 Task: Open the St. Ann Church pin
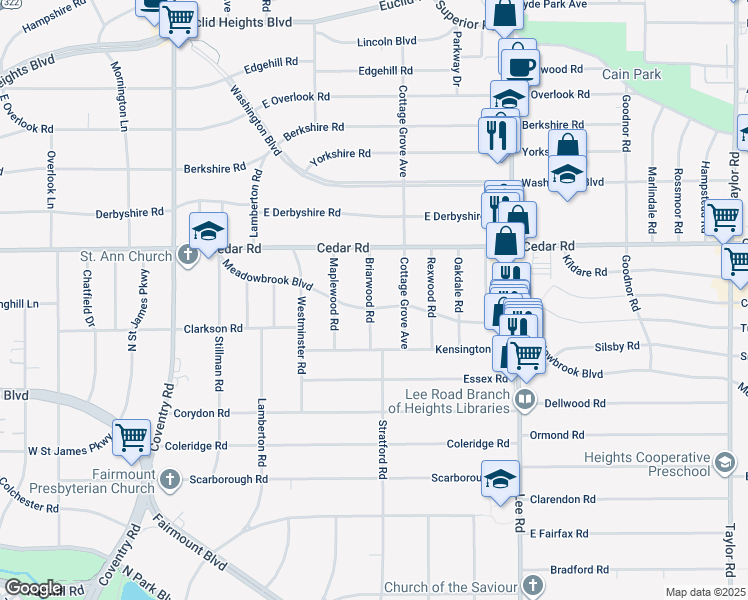point(187,255)
